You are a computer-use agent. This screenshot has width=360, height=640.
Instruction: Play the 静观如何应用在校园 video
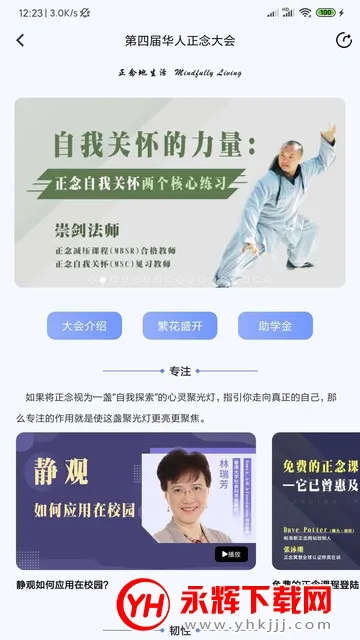[x=231, y=554]
